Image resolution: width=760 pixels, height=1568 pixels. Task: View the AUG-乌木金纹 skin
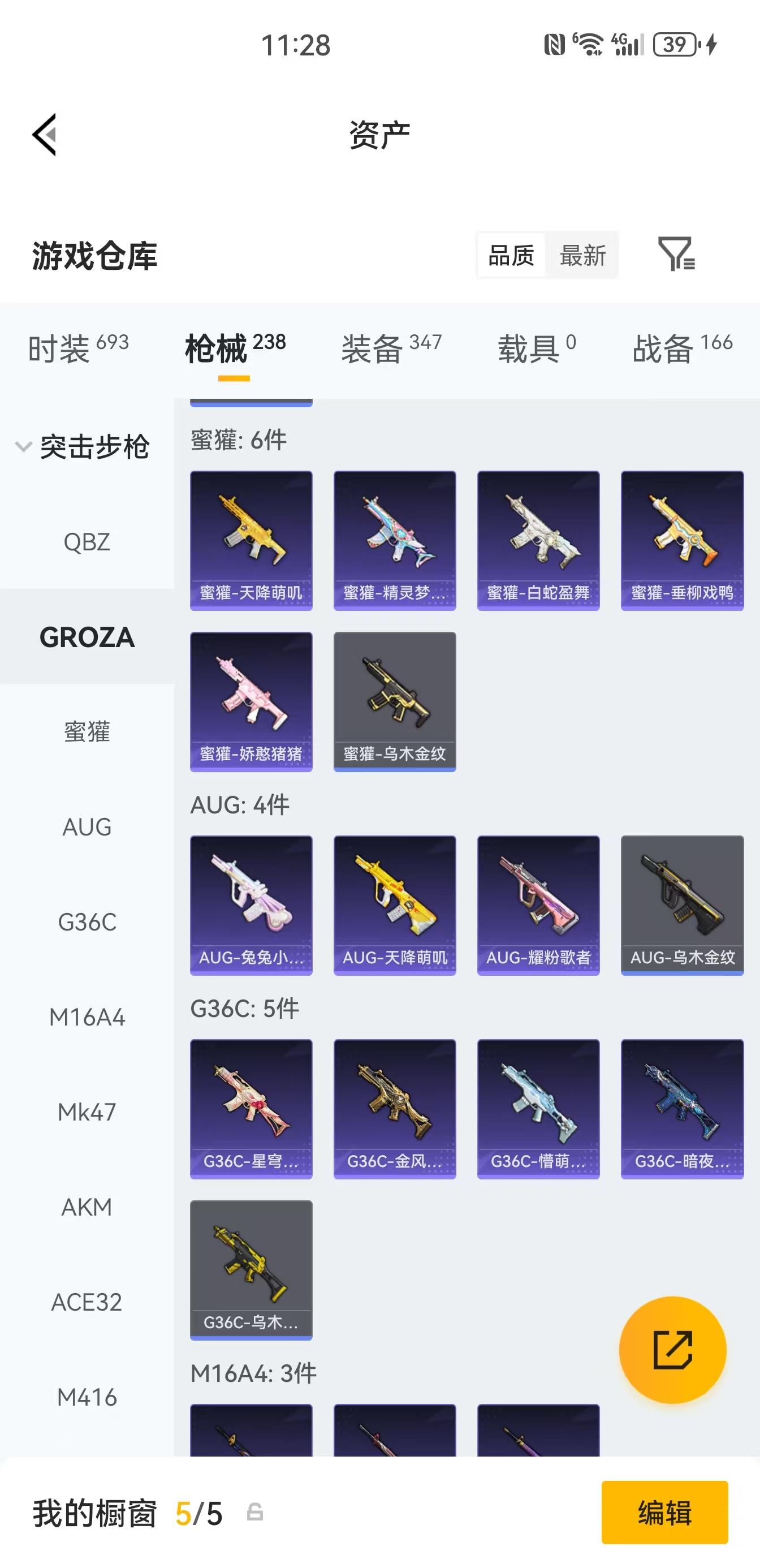682,905
